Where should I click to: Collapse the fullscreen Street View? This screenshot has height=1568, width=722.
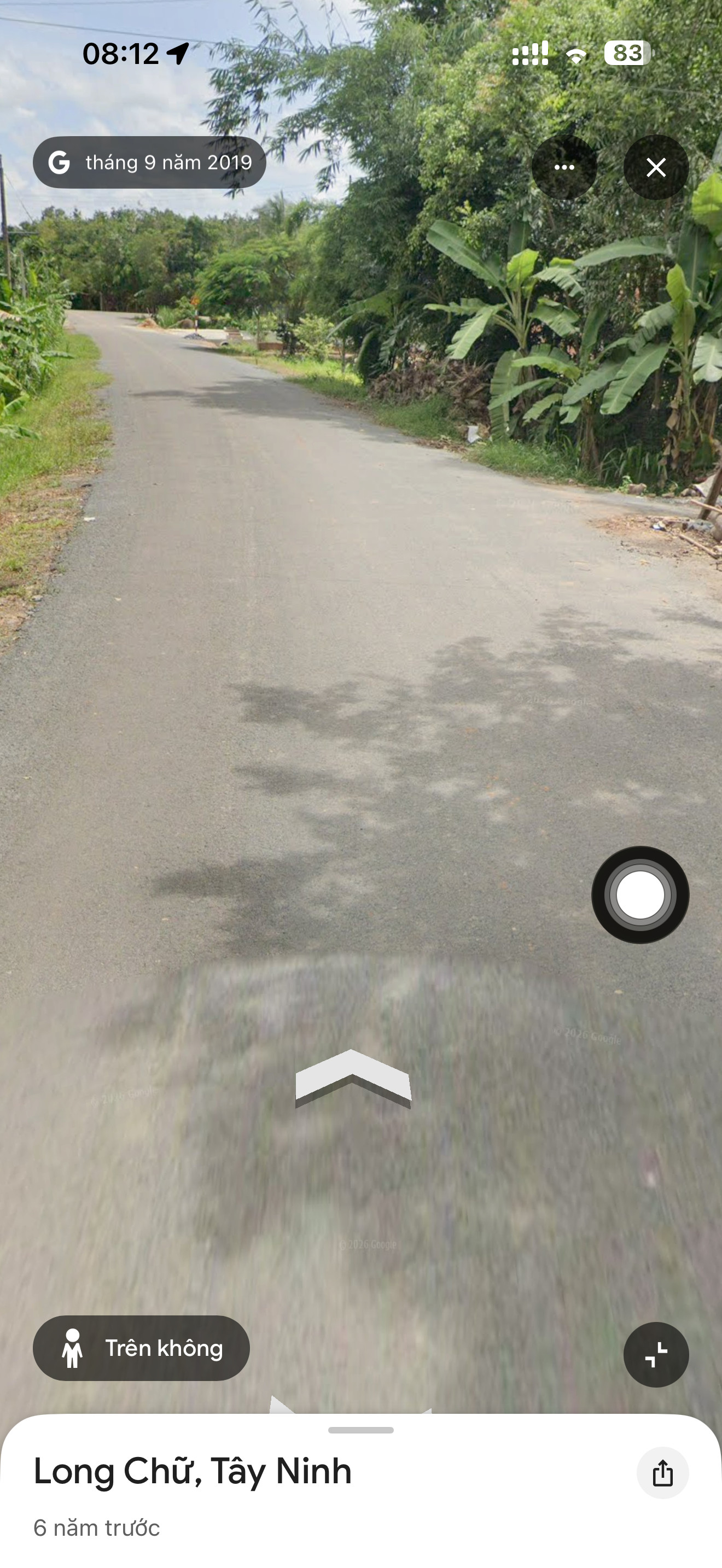click(656, 1354)
